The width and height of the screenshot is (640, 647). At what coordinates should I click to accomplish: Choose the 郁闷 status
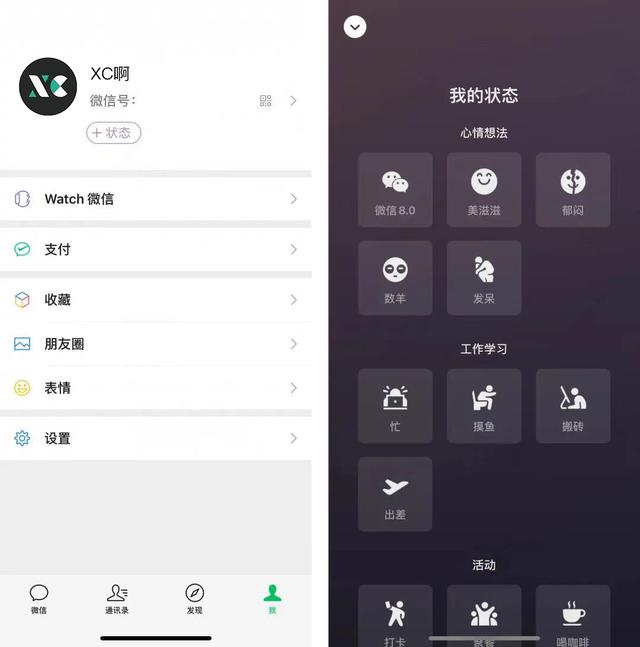pos(573,190)
